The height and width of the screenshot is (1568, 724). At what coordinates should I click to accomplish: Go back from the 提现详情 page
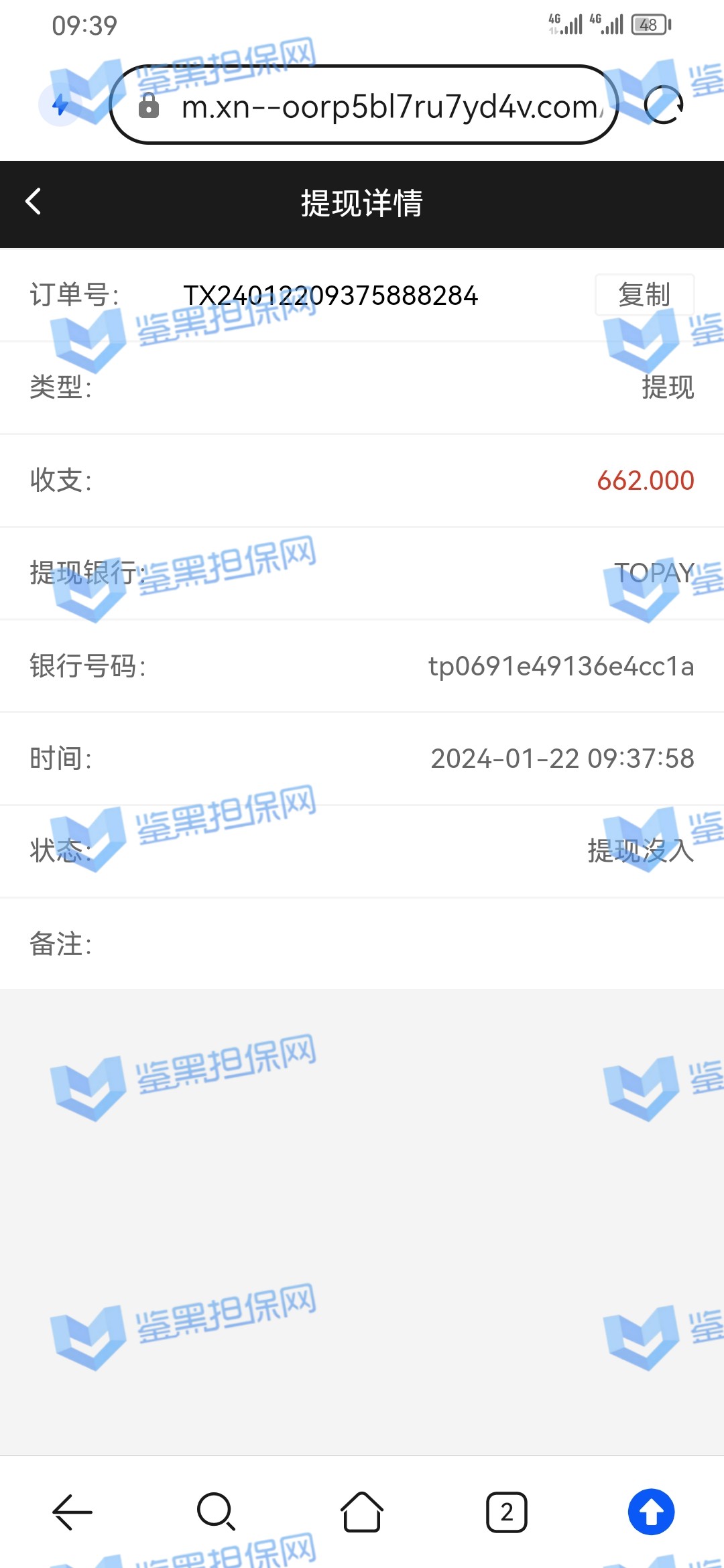pyautogui.click(x=34, y=202)
